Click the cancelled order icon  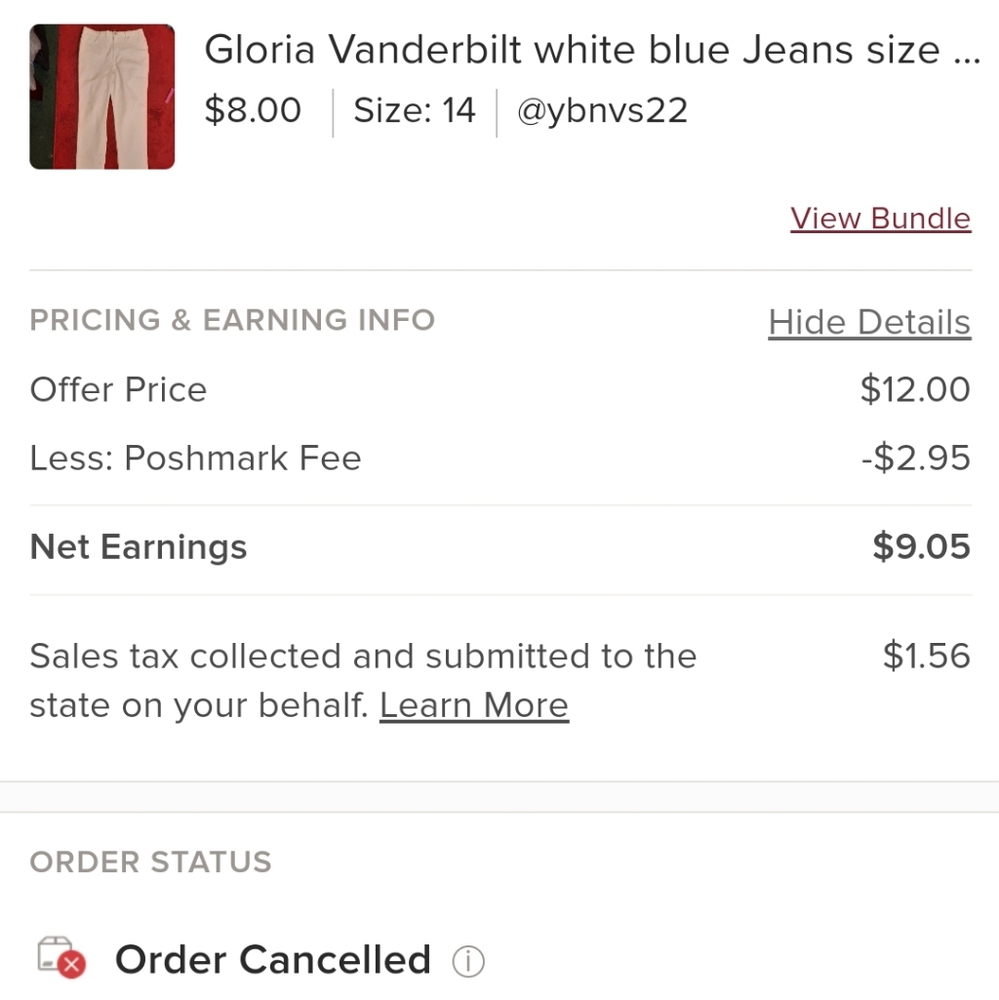[57, 958]
